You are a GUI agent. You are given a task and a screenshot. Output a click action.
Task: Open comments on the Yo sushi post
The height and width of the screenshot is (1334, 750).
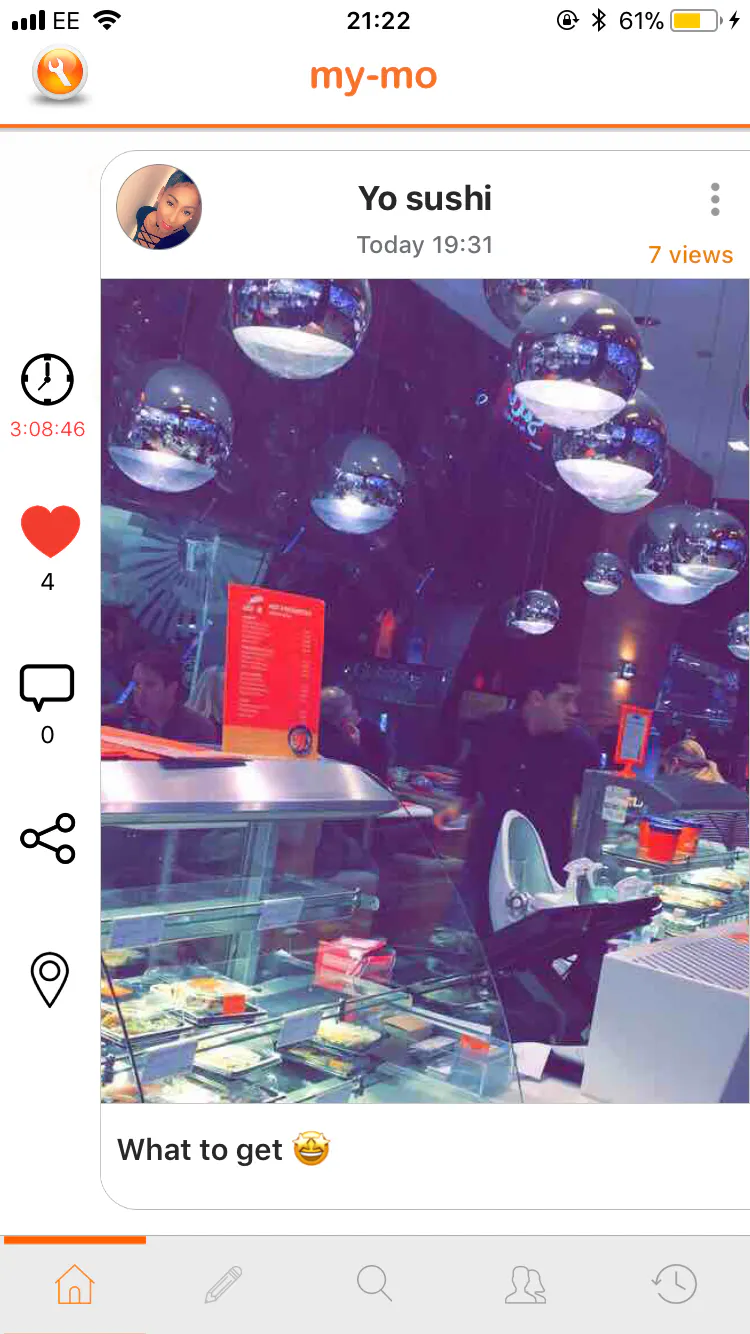[x=47, y=687]
